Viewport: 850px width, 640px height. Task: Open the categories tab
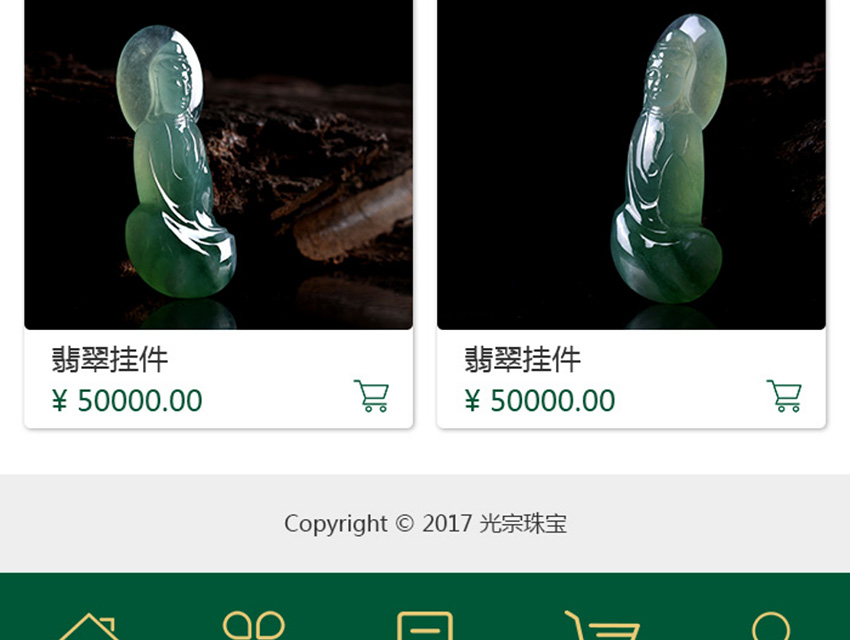[254, 626]
